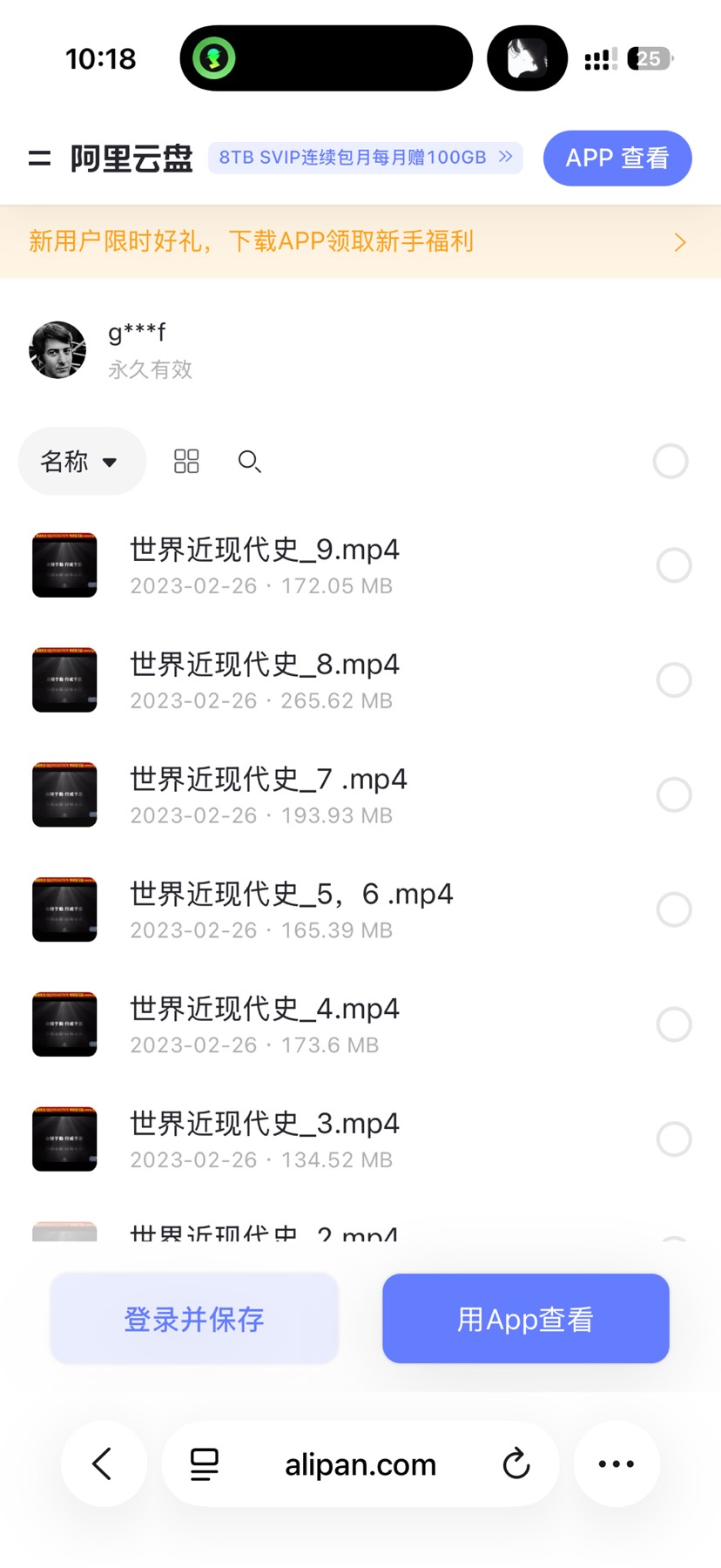Open the page reader menu icon

point(205,1464)
